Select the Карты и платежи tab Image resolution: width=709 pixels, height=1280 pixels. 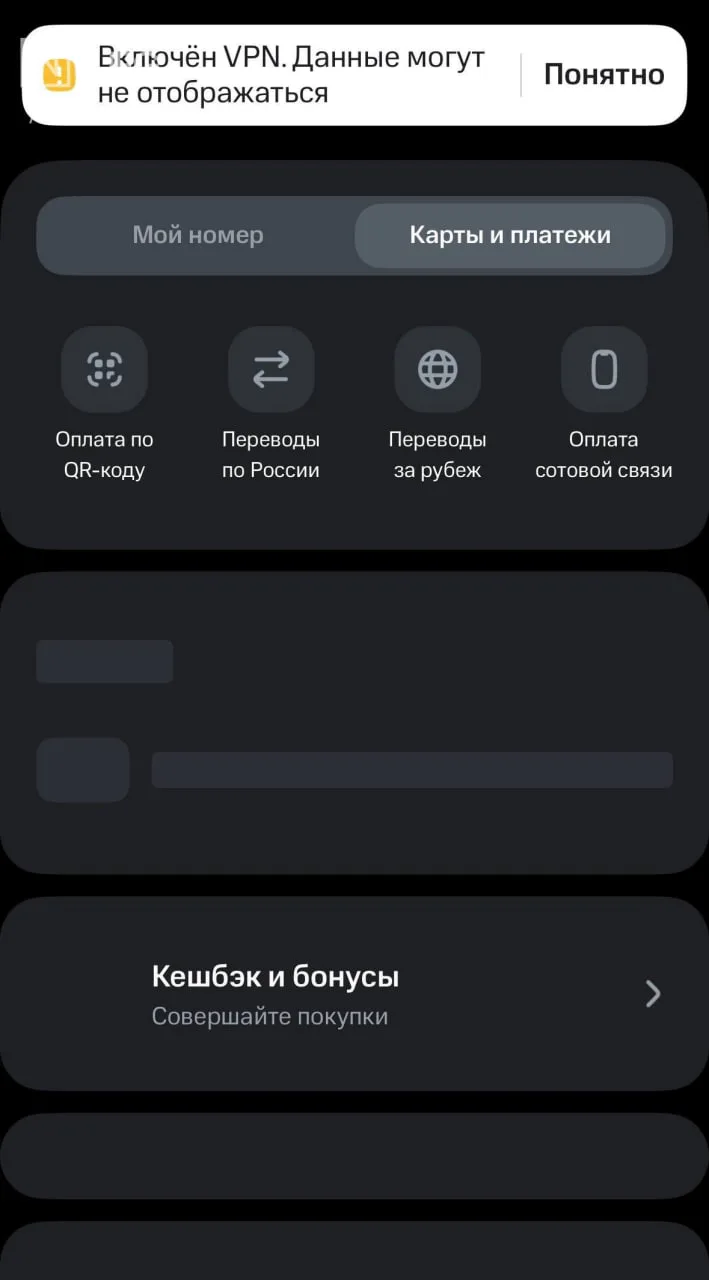(510, 236)
